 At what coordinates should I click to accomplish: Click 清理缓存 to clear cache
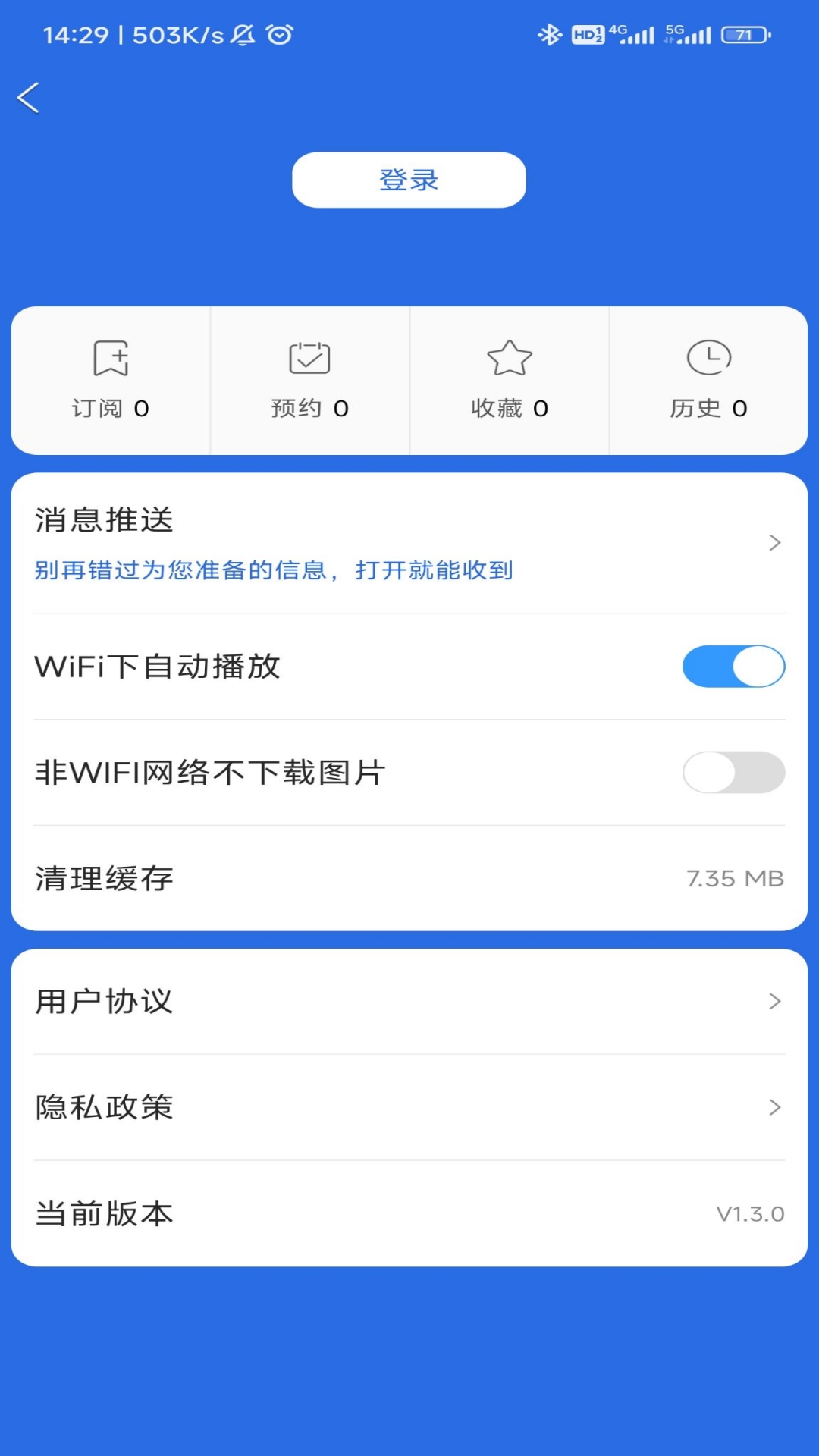point(103,878)
